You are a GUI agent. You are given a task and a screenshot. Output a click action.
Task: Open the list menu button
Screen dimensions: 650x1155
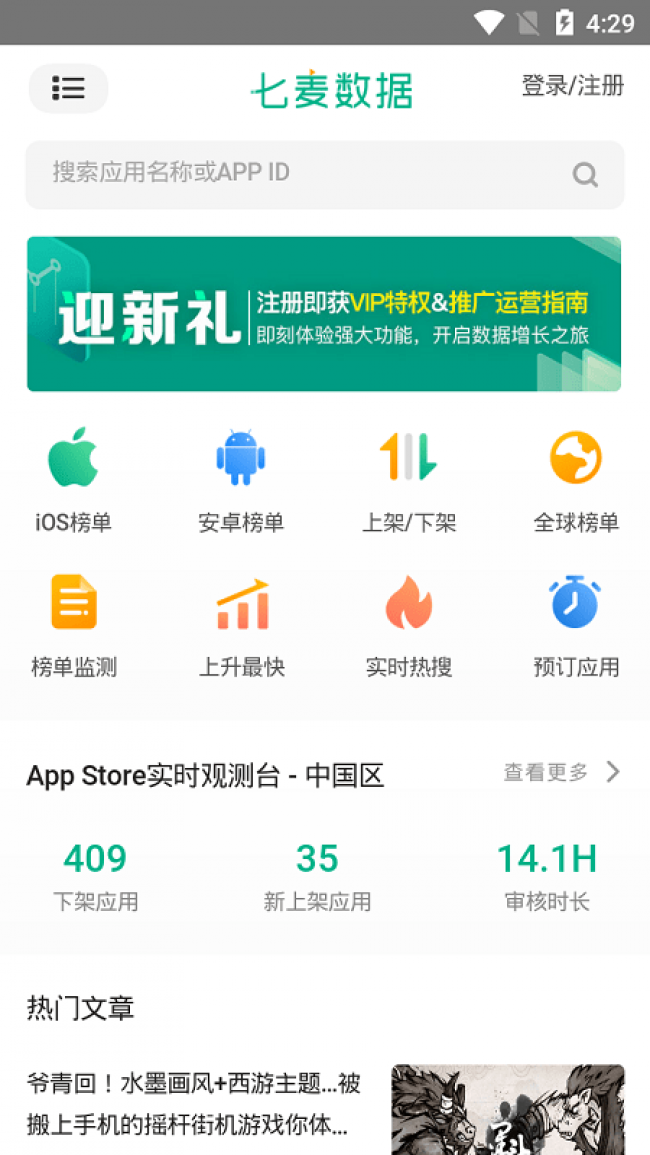(x=68, y=88)
